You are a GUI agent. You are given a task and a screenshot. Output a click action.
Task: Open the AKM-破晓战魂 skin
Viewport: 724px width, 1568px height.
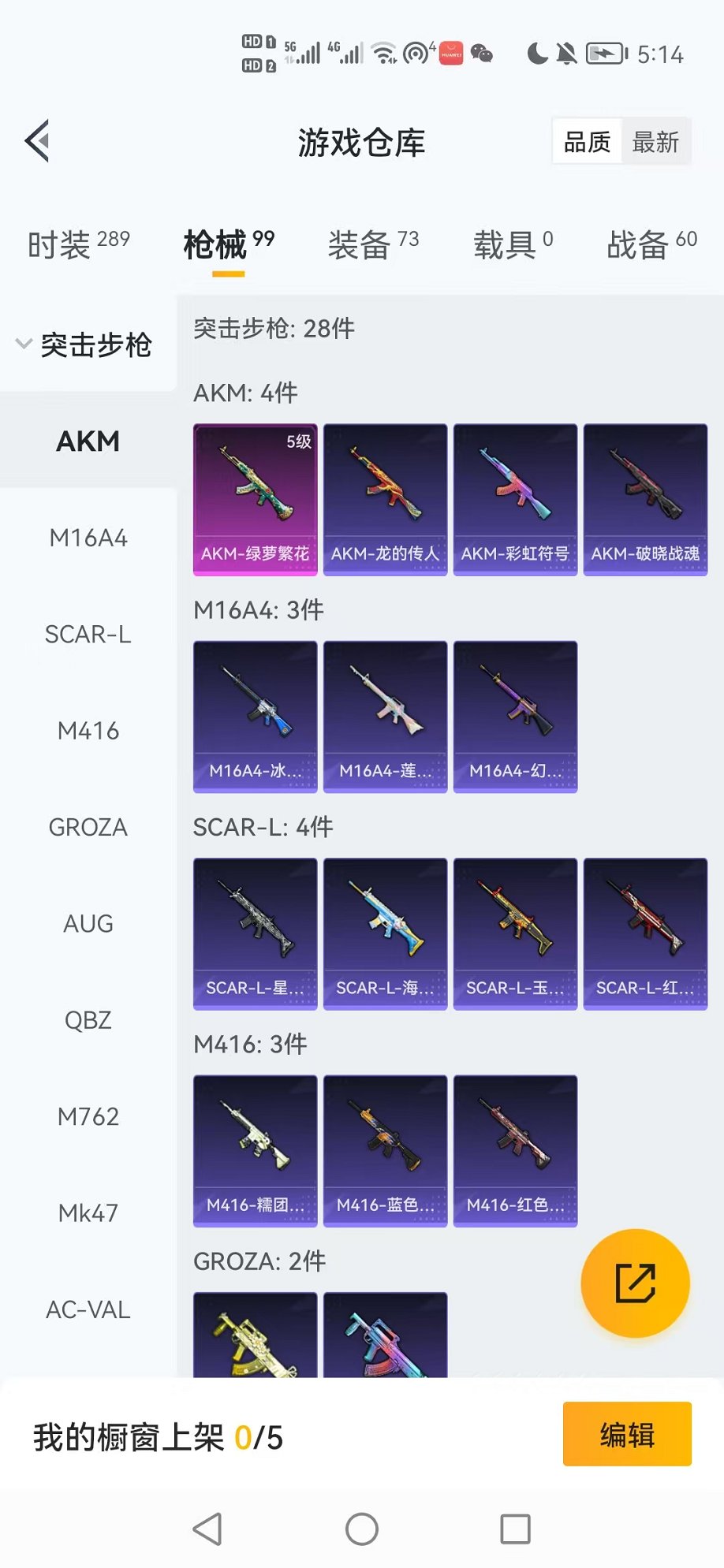point(645,499)
